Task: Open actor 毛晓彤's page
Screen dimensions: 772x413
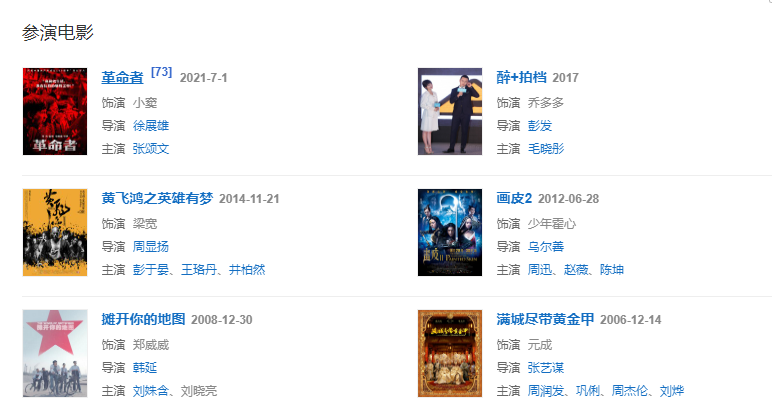Action: tap(546, 149)
